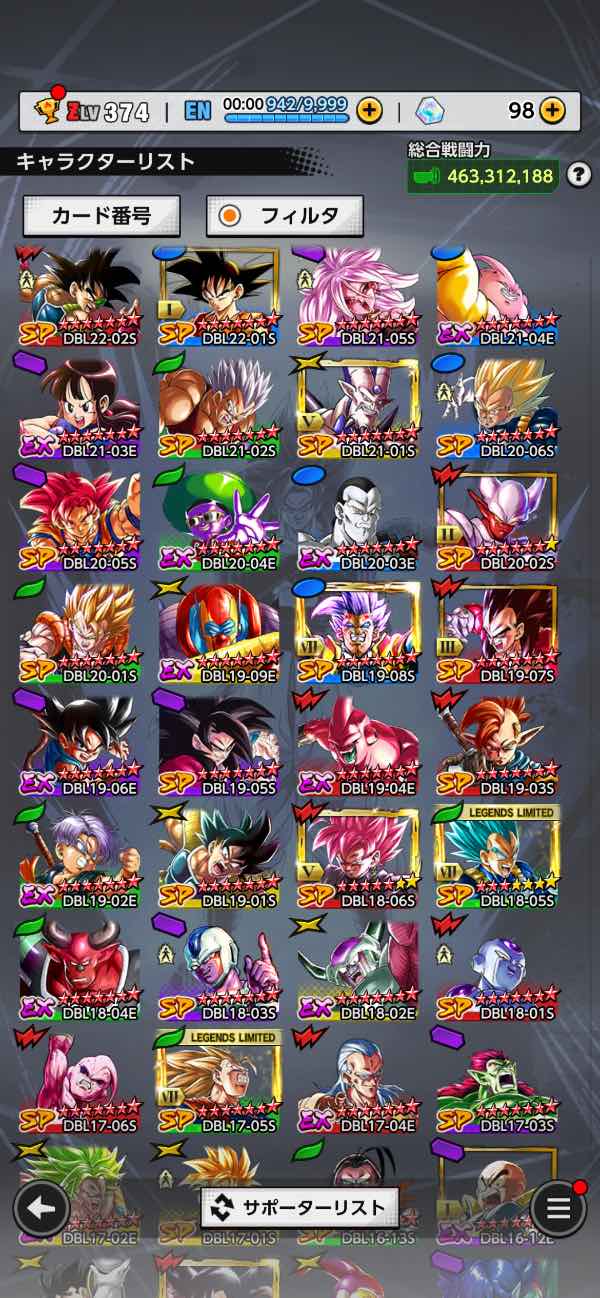
Task: Select character card DBL22-02S
Action: [x=81, y=297]
